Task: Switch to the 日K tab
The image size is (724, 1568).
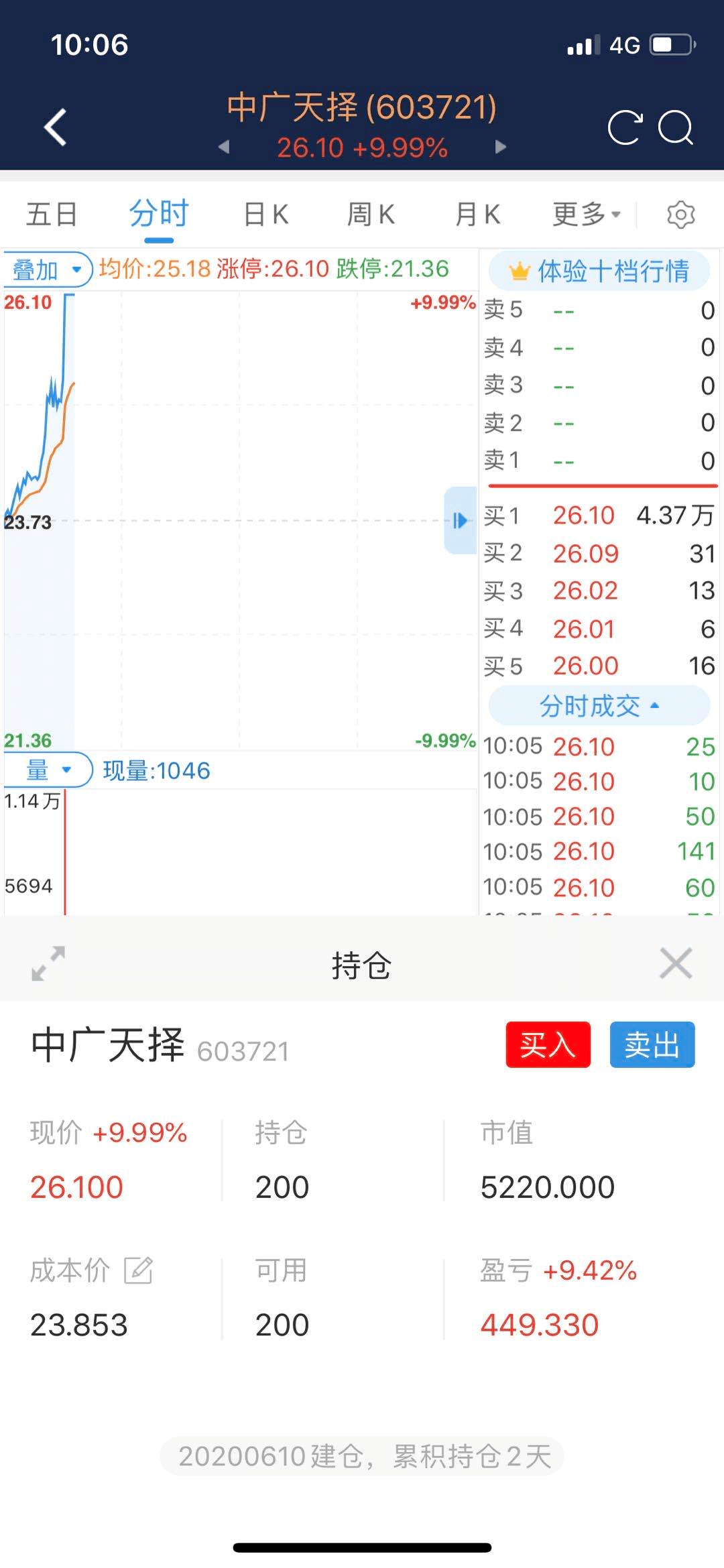Action: 266,215
